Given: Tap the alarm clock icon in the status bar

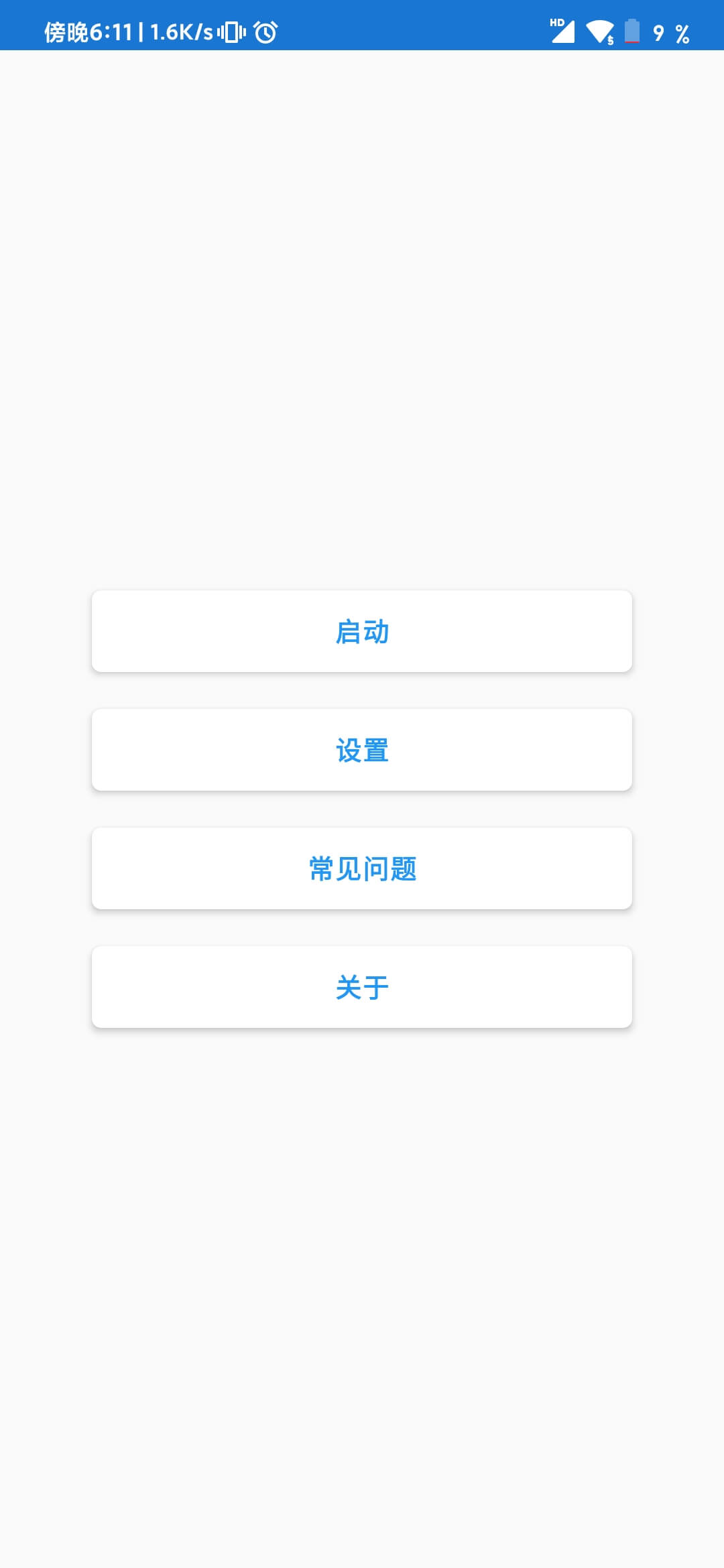Looking at the screenshot, I should [x=265, y=31].
